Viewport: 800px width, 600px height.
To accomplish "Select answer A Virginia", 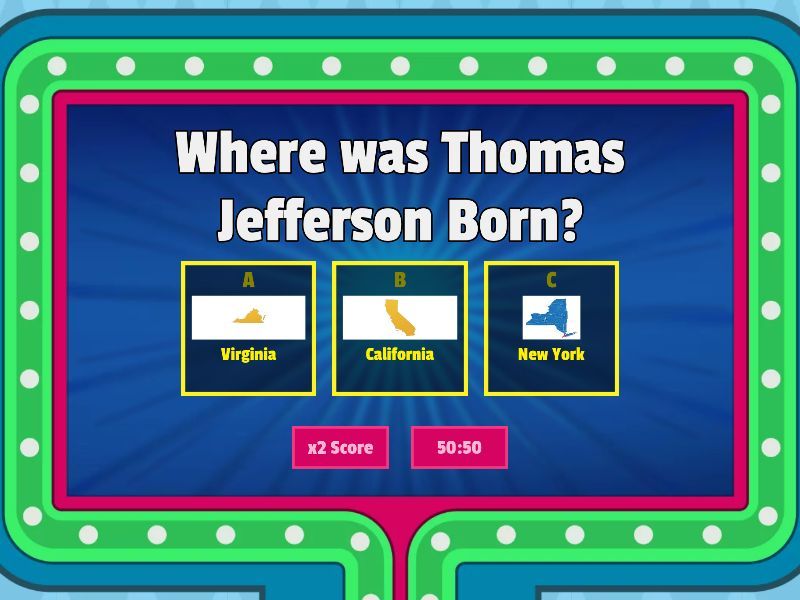I will (x=248, y=329).
